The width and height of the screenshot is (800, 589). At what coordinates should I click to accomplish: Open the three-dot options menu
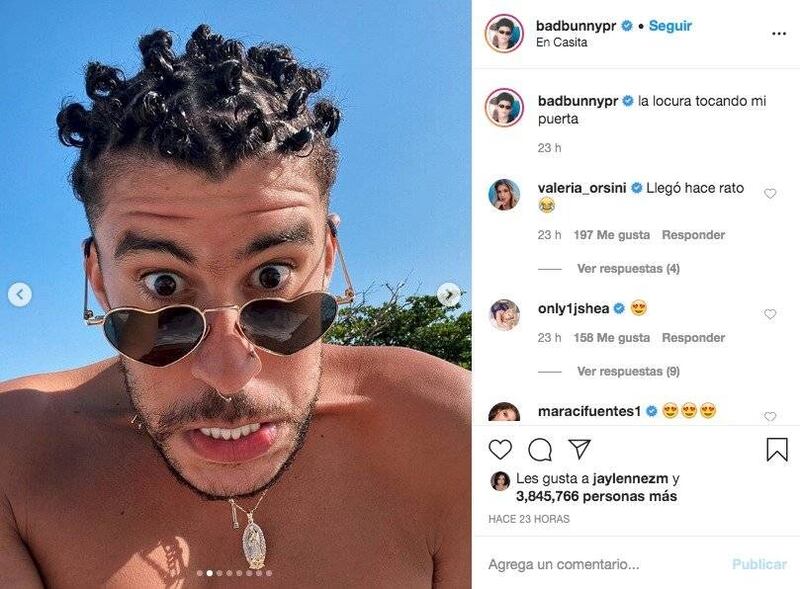click(x=779, y=33)
